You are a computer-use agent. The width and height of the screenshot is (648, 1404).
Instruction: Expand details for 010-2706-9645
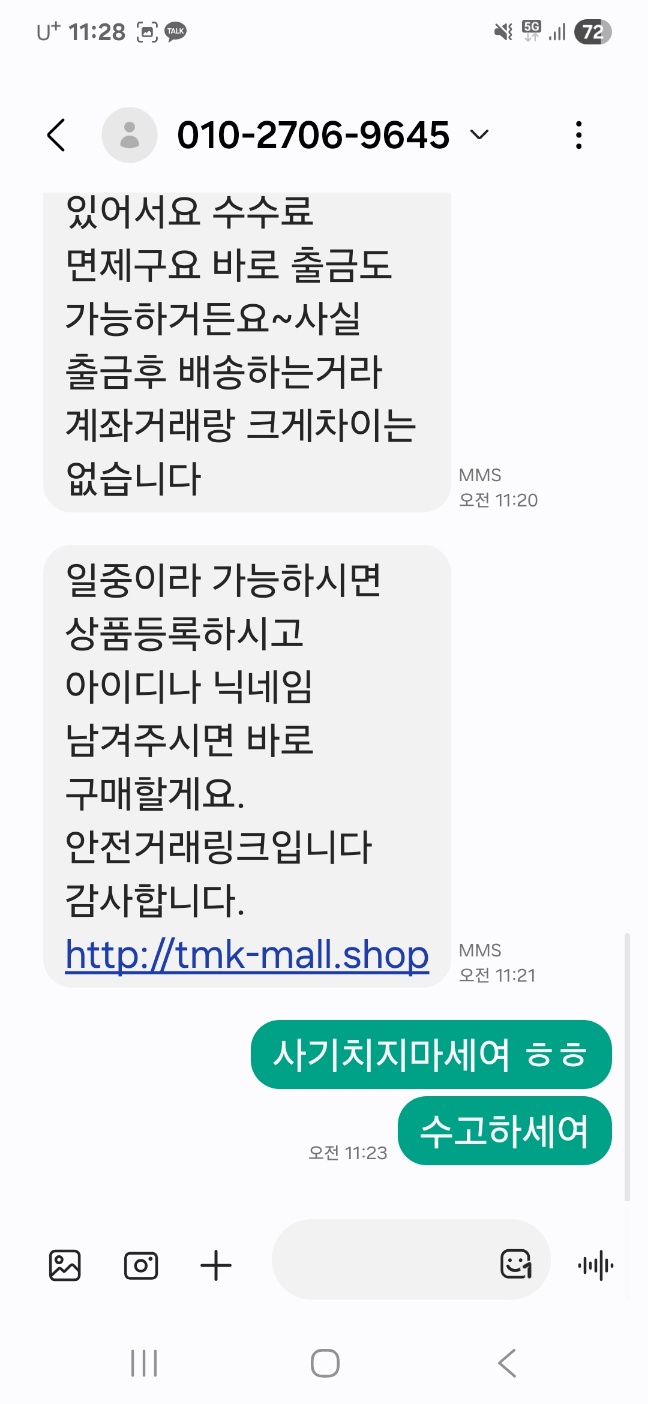point(480,135)
